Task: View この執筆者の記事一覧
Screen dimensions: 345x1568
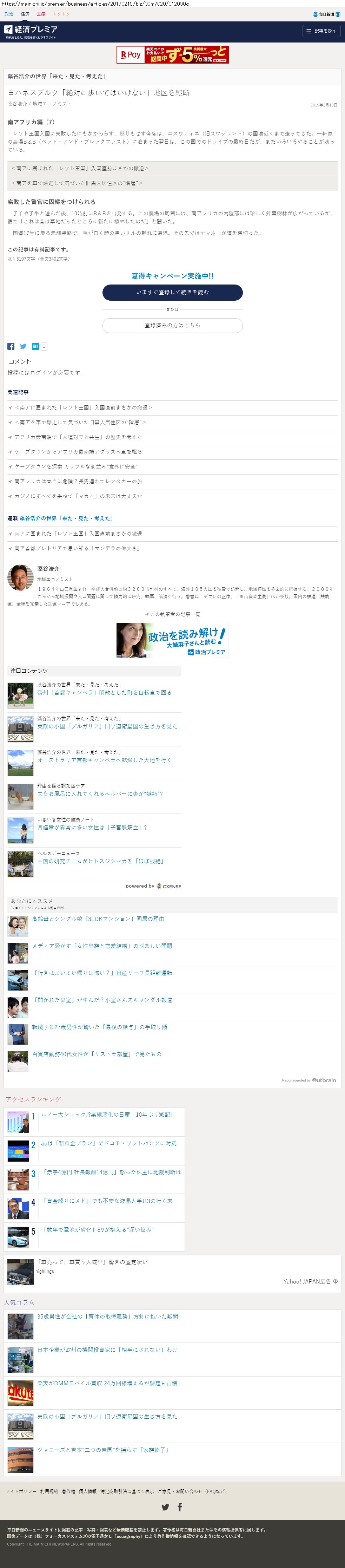Action: [173, 614]
